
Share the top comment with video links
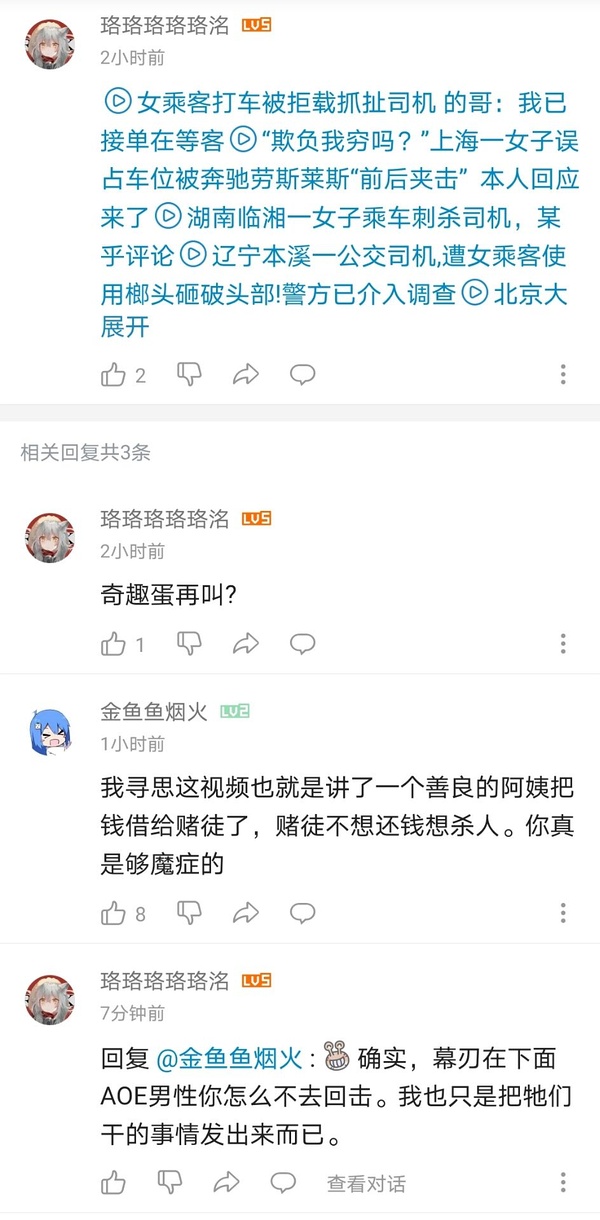click(245, 375)
